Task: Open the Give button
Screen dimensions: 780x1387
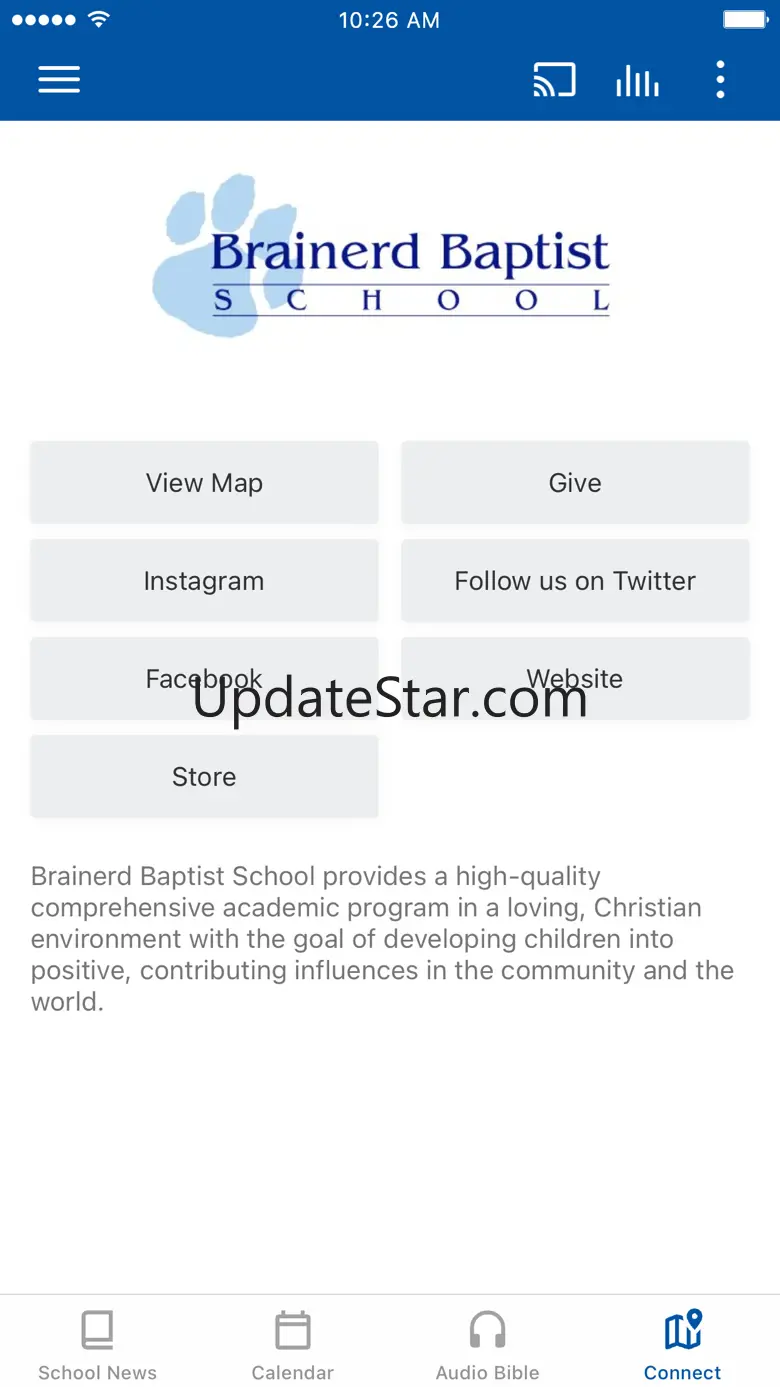Action: pos(575,483)
